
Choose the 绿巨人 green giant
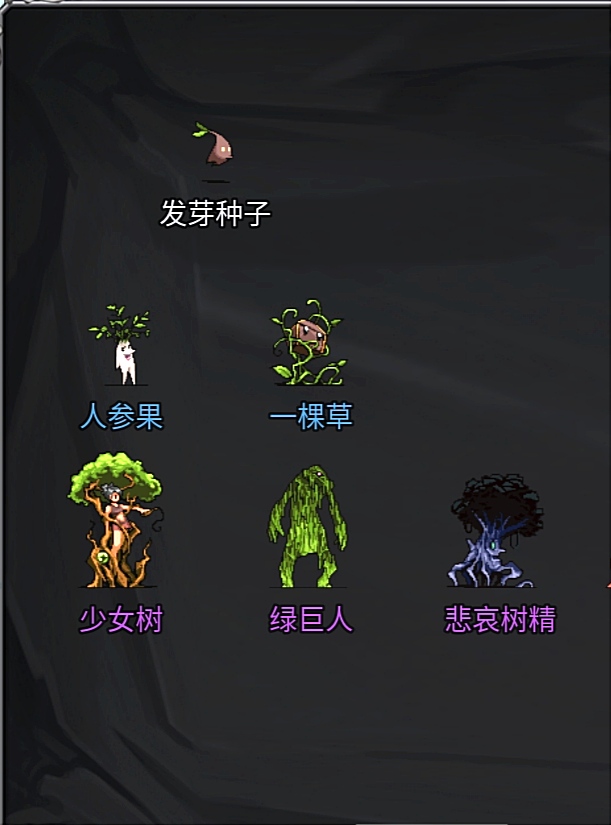click(x=309, y=525)
